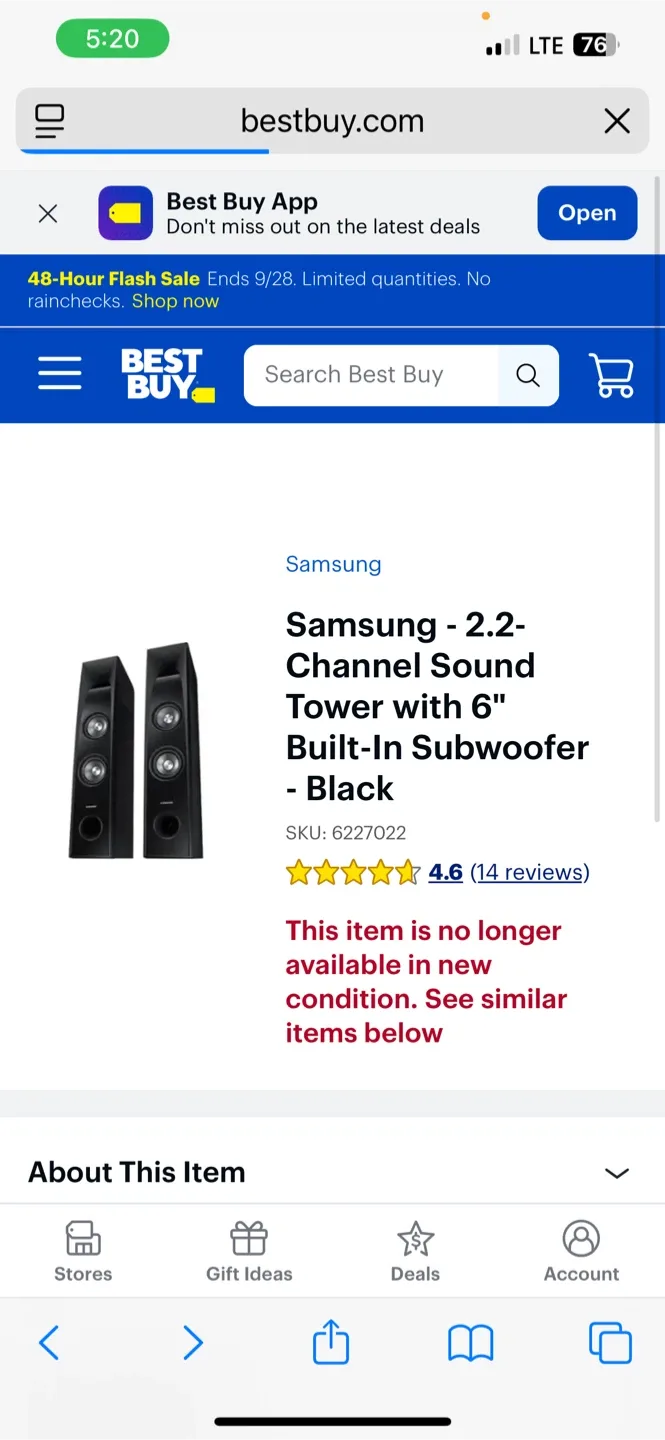Tap the browser back arrow
The image size is (665, 1440).
pyautogui.click(x=49, y=1342)
